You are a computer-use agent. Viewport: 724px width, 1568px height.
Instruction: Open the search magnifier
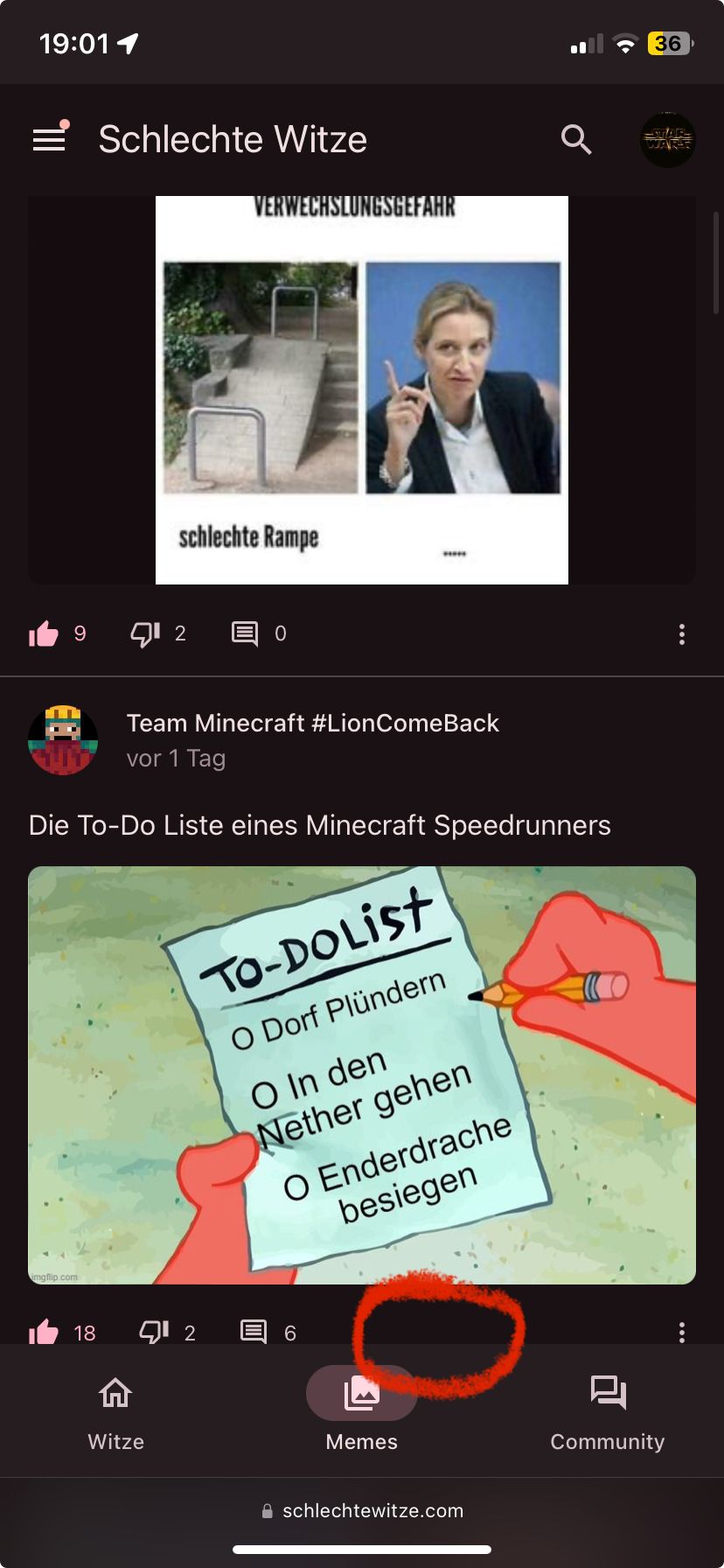click(x=576, y=139)
